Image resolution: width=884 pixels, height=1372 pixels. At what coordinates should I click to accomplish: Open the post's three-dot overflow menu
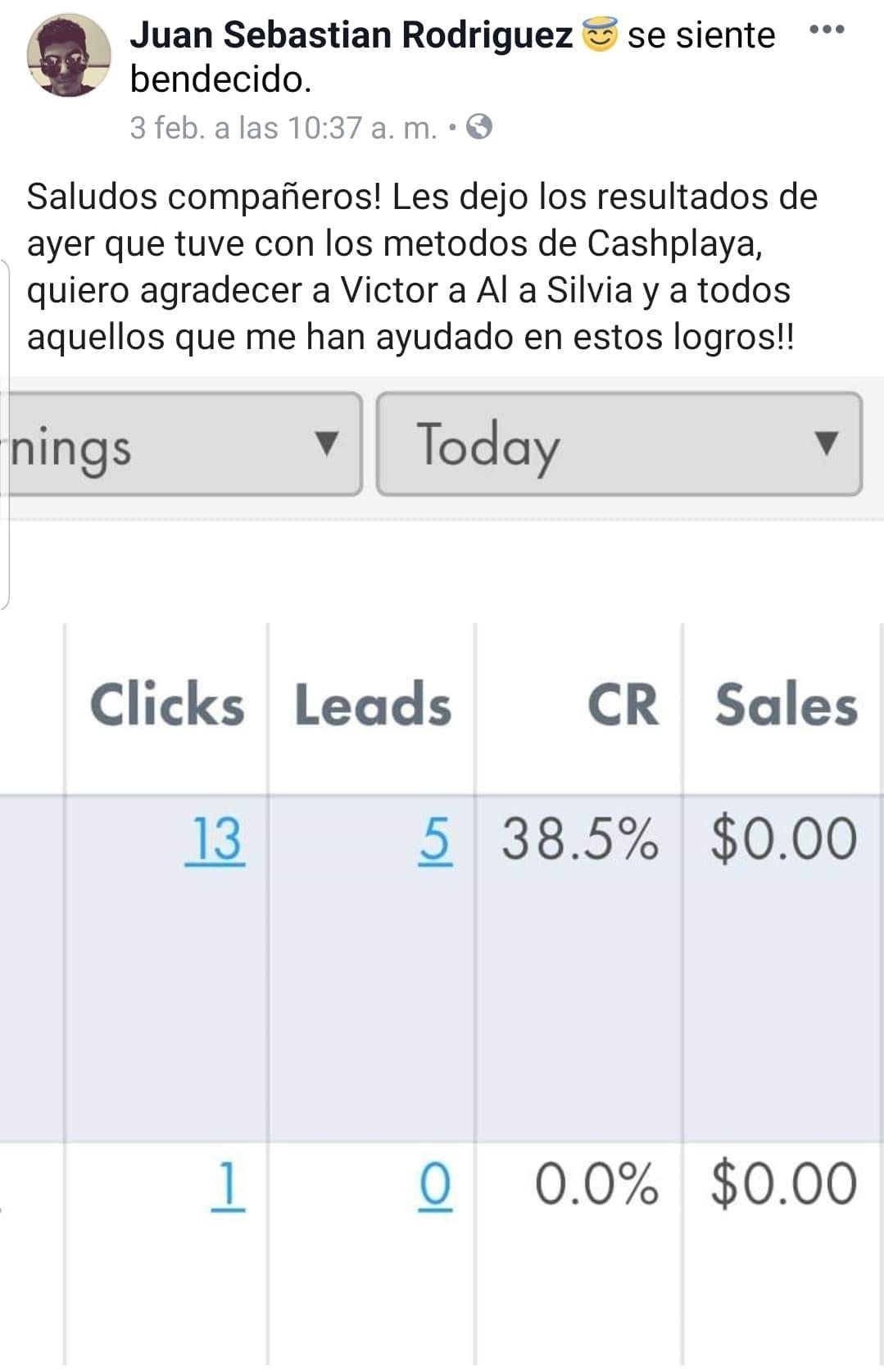[826, 30]
